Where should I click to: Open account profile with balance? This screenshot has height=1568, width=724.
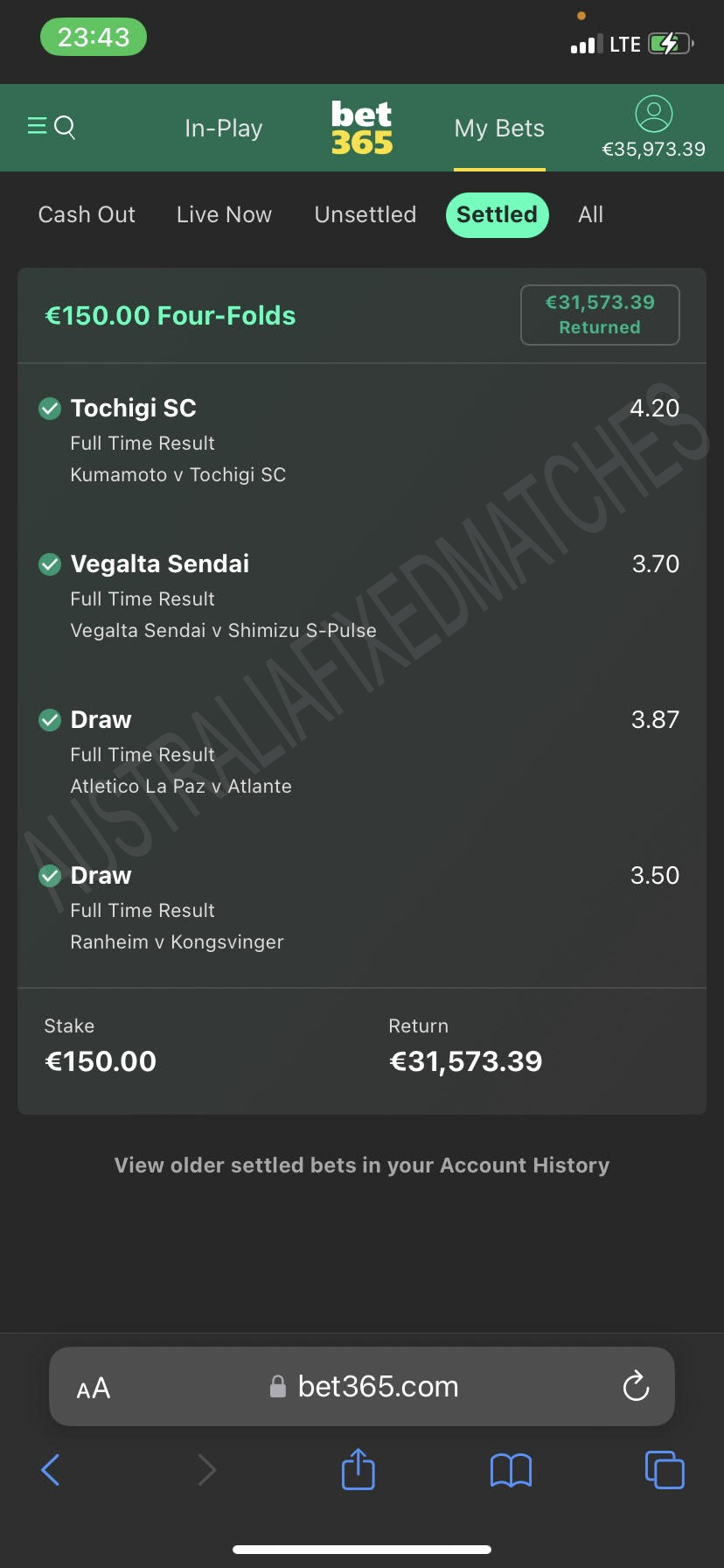tap(653, 128)
